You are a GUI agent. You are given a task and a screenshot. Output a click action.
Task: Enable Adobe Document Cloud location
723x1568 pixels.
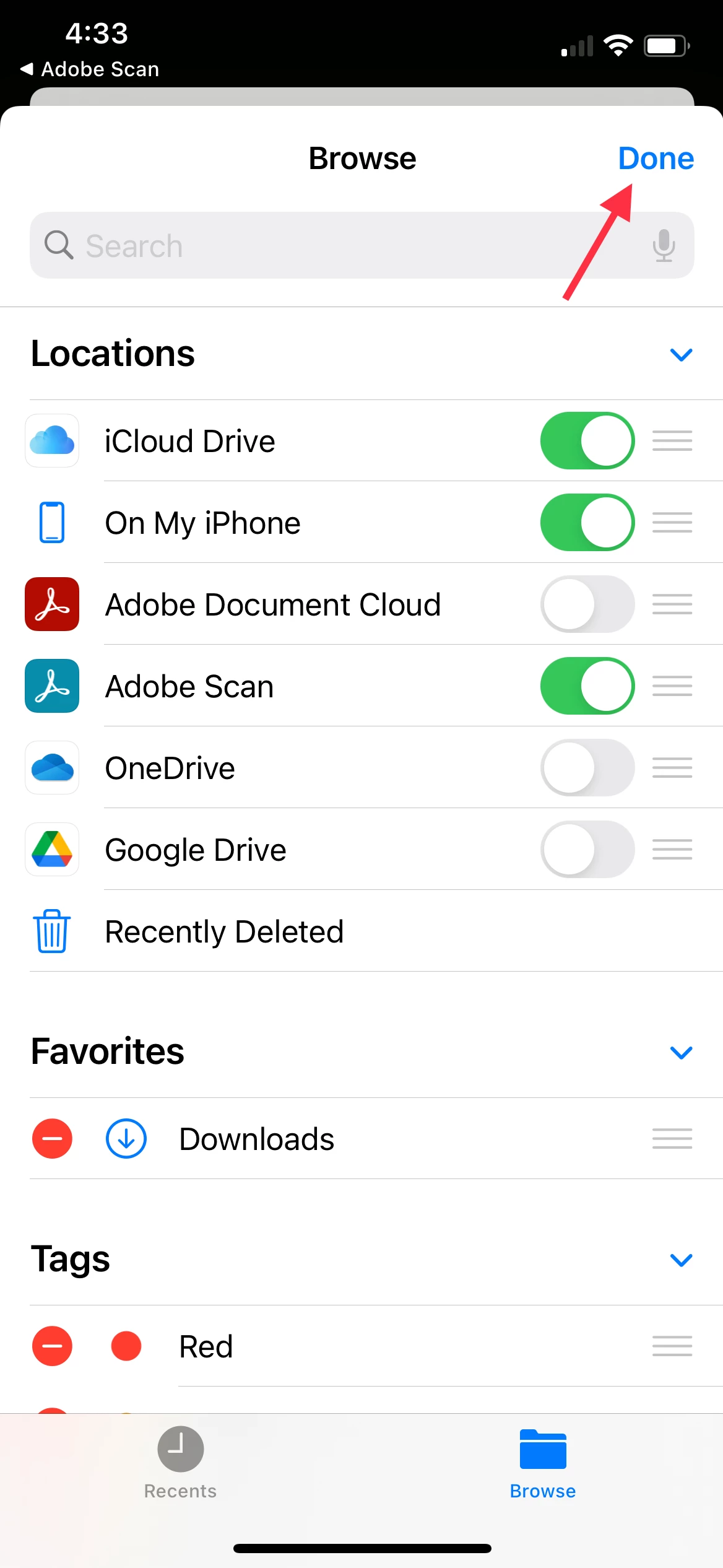point(587,604)
